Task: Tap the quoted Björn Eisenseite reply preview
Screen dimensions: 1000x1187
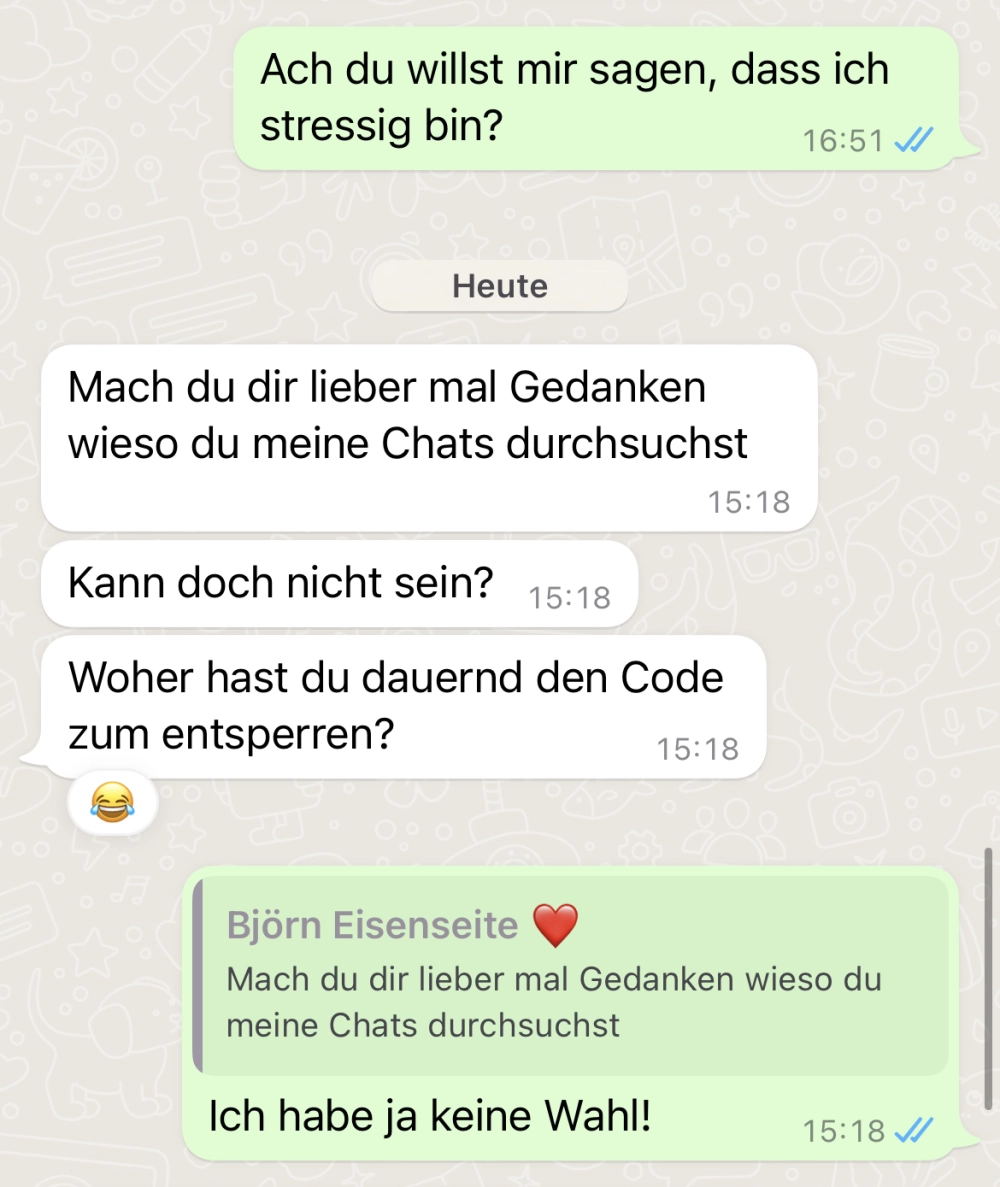Action: [x=570, y=975]
